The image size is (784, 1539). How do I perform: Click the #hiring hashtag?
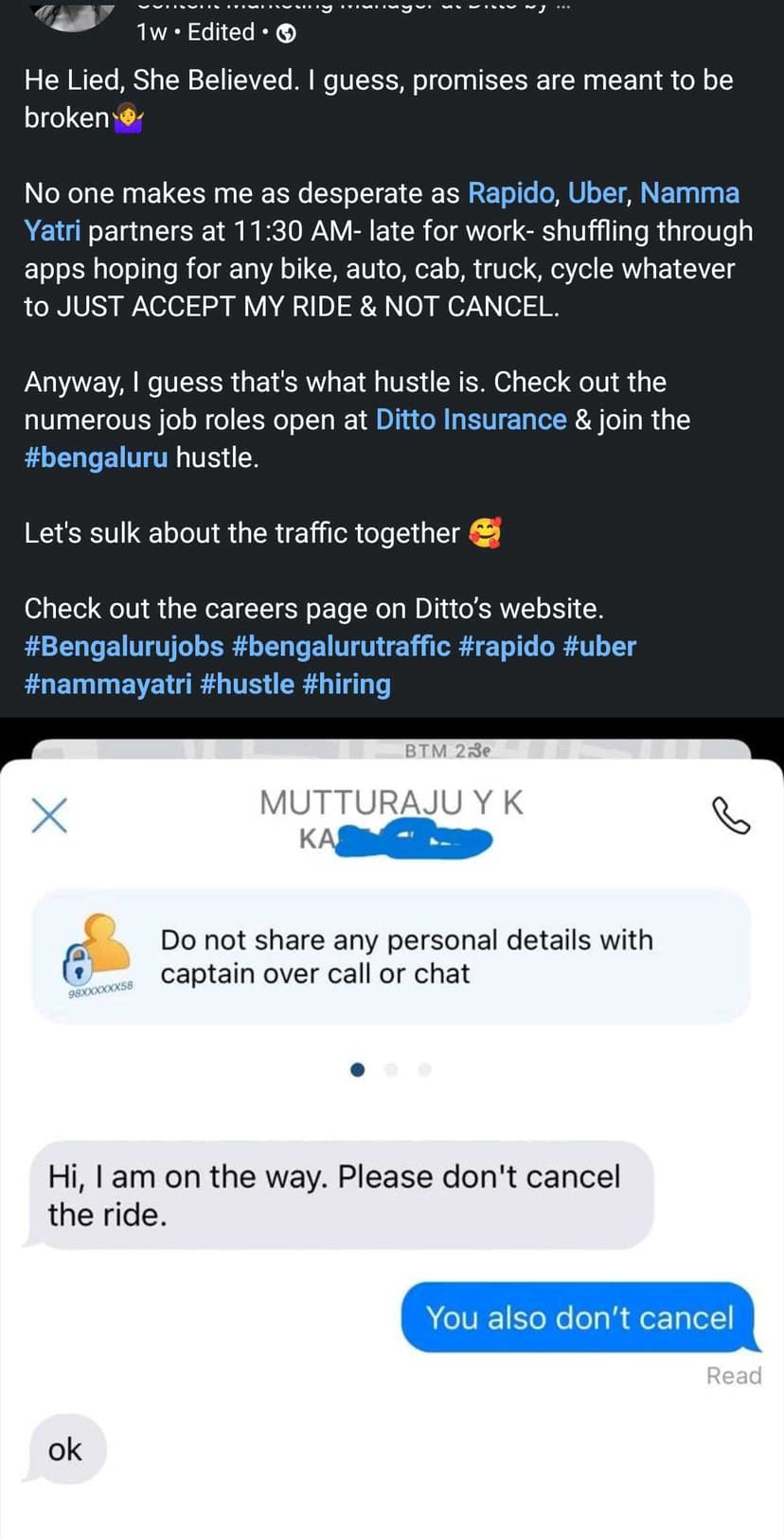click(x=347, y=684)
